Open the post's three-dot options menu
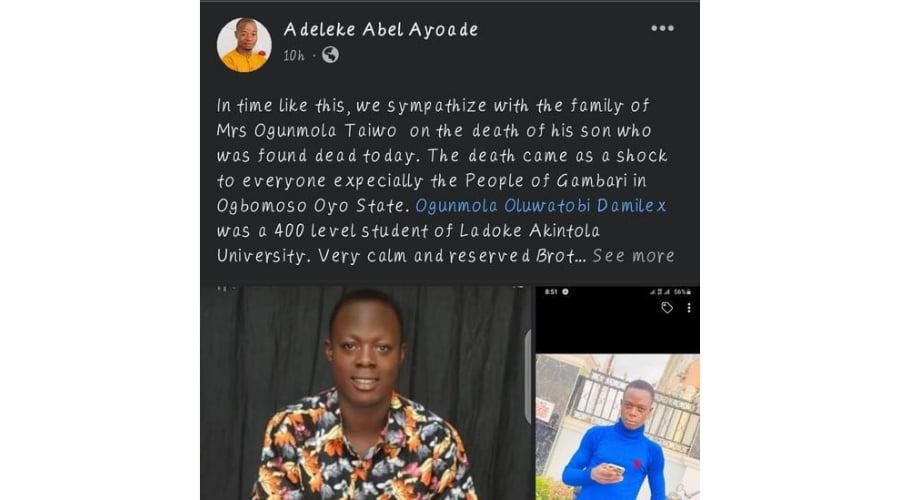The height and width of the screenshot is (500, 900). 662,28
